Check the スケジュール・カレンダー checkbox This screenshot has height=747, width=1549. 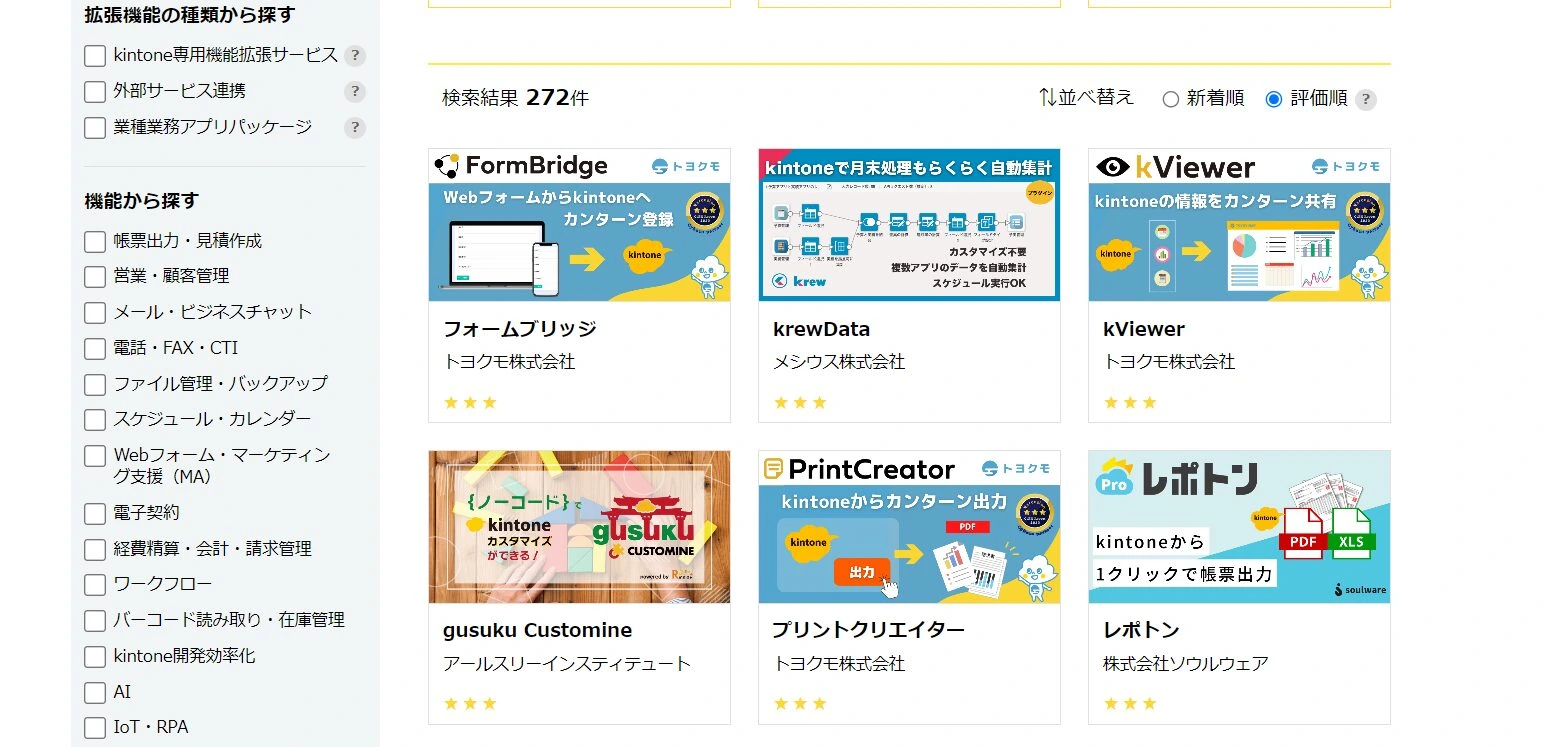tap(95, 420)
